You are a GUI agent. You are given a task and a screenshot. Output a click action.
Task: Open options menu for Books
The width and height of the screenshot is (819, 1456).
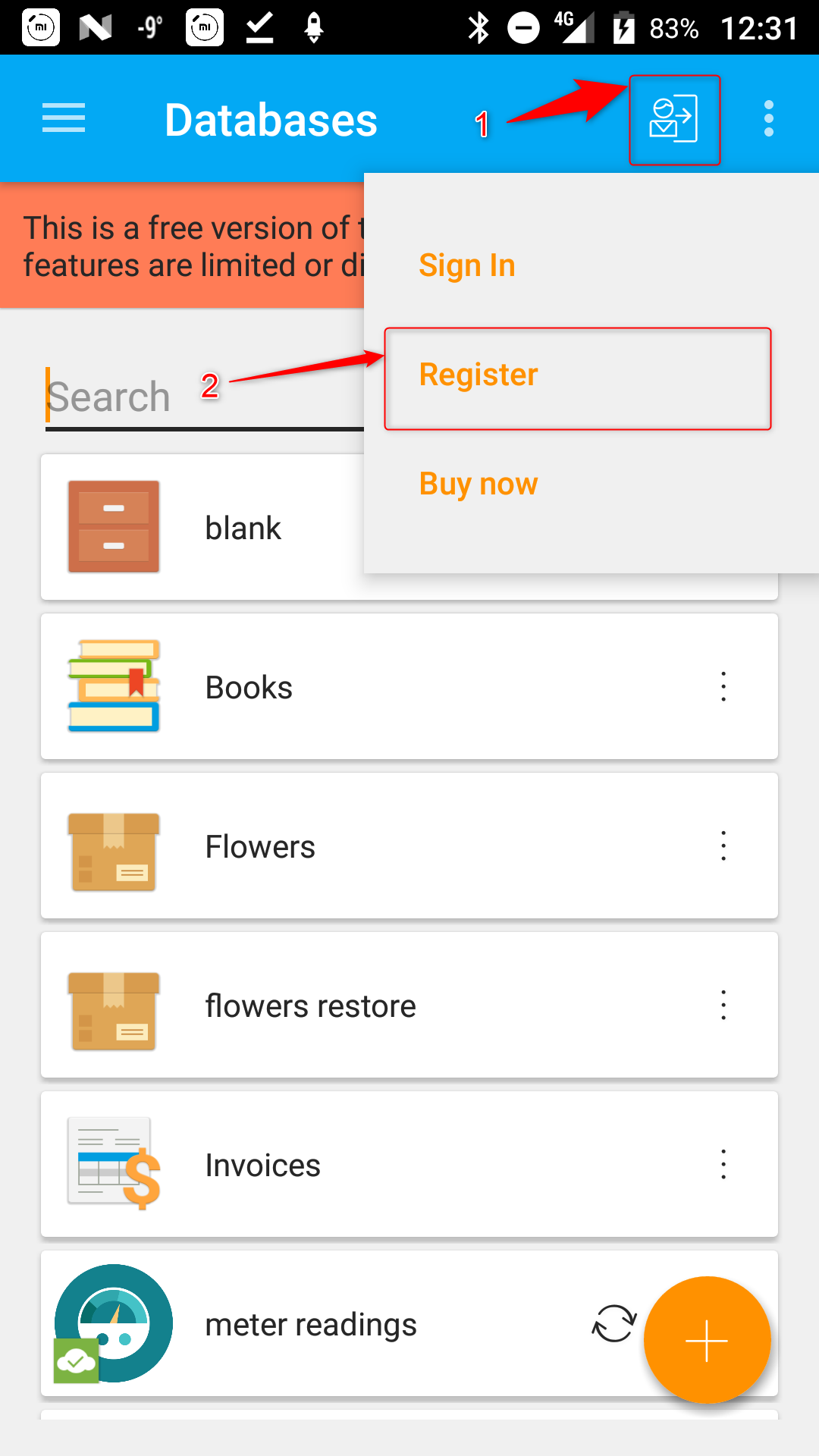coord(723,686)
